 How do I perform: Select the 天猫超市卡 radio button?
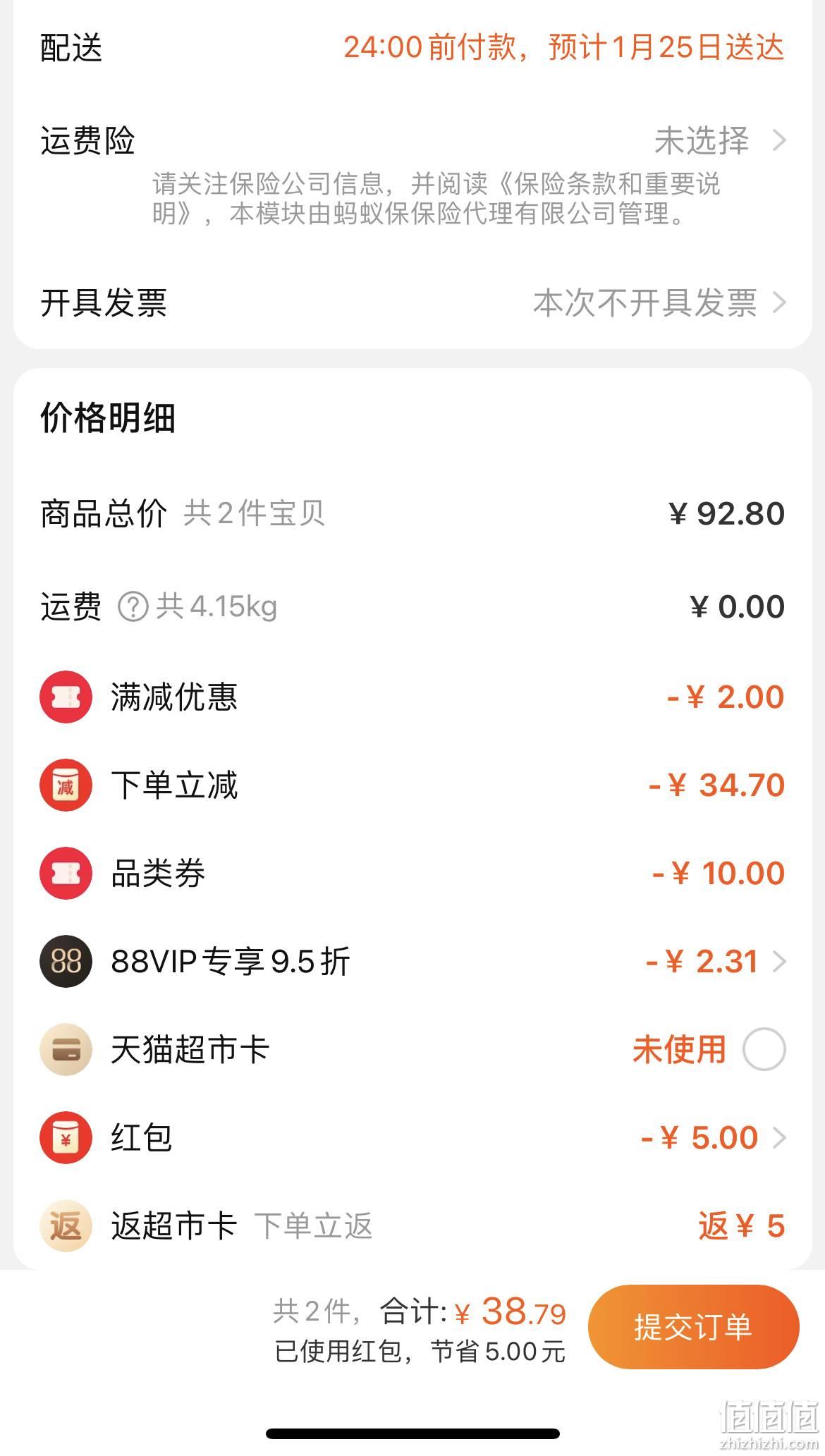point(764,1049)
